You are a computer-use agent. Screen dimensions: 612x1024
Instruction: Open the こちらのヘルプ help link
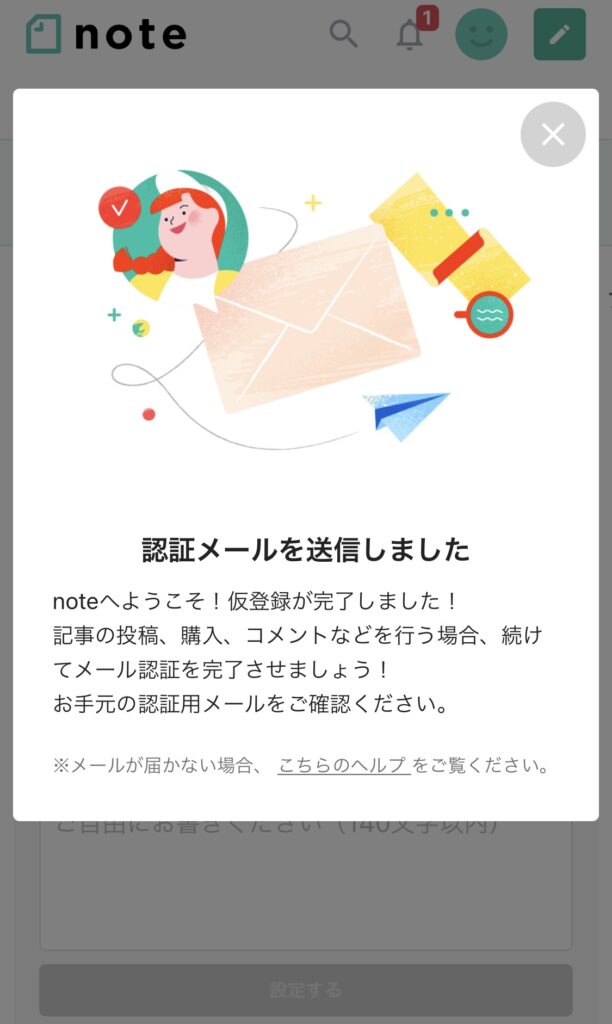coord(343,766)
